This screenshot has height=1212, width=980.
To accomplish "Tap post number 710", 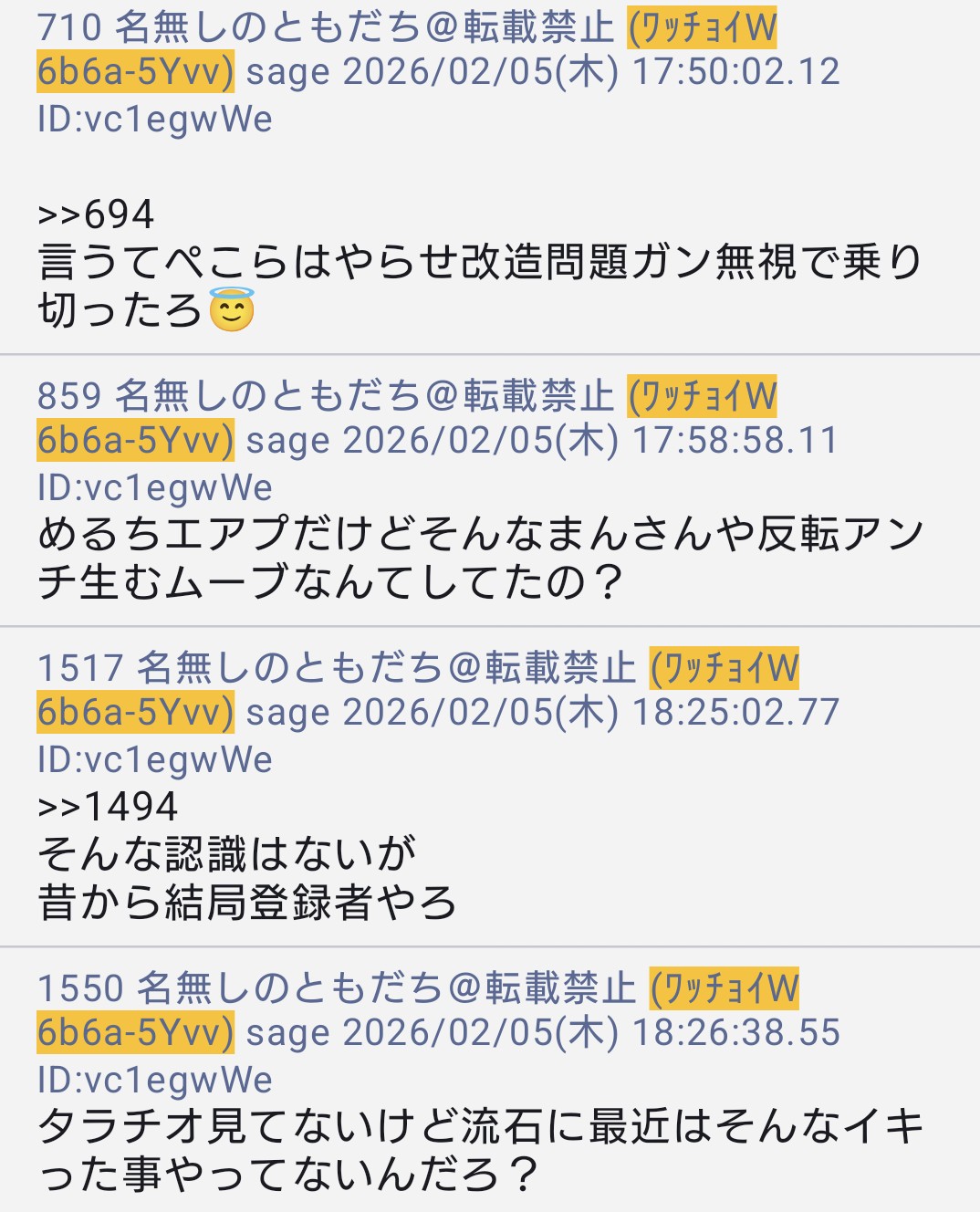I will [69, 27].
